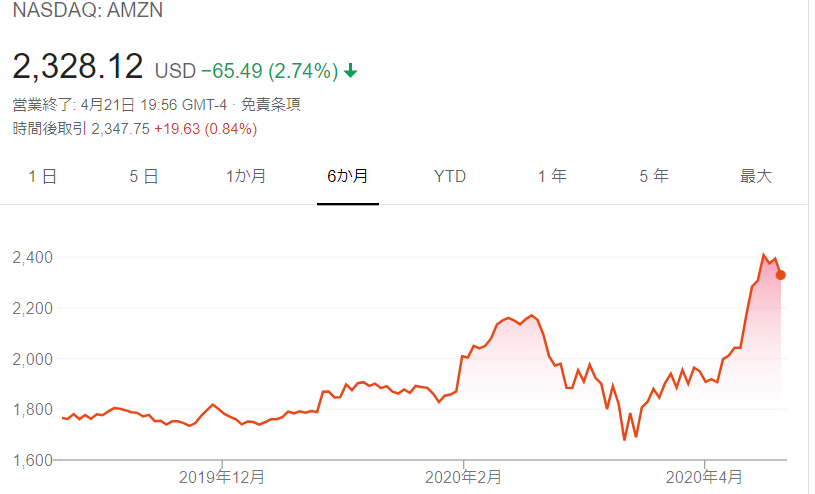This screenshot has height=494, width=815.
Task: Select the 5日 chart range
Action: (x=144, y=176)
